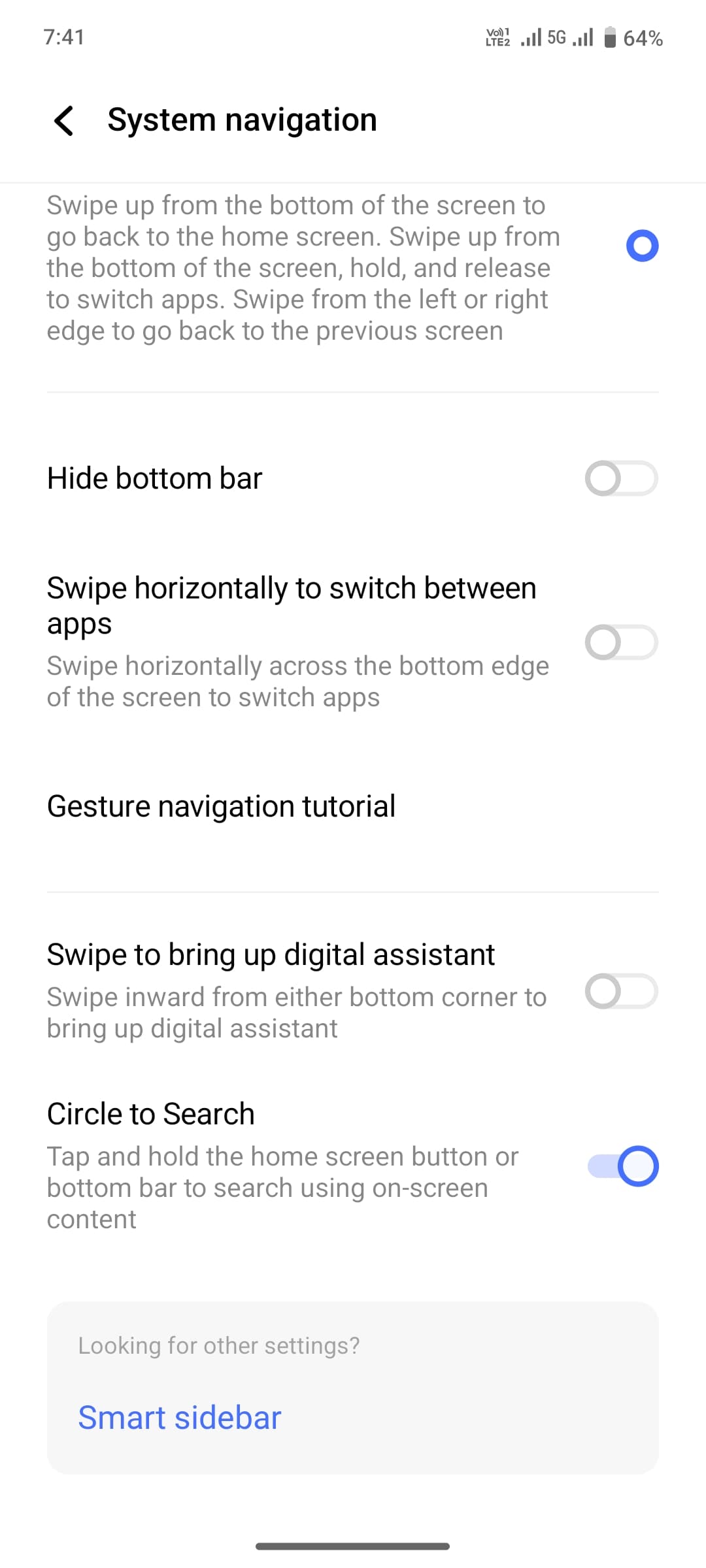The image size is (706, 1568).
Task: Enable swipe to bring up digital assistant
Action: tap(621, 991)
